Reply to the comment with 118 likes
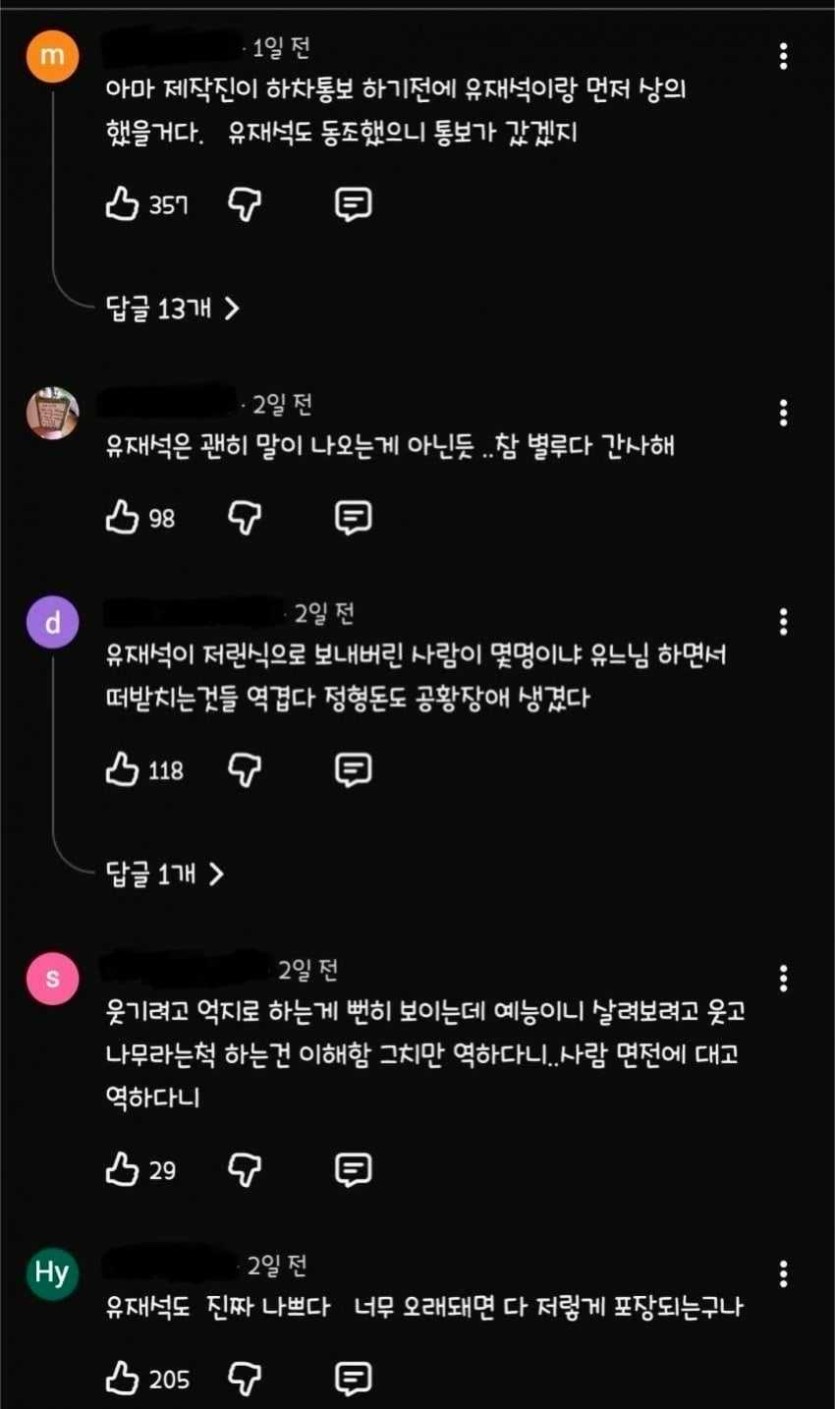 point(352,770)
